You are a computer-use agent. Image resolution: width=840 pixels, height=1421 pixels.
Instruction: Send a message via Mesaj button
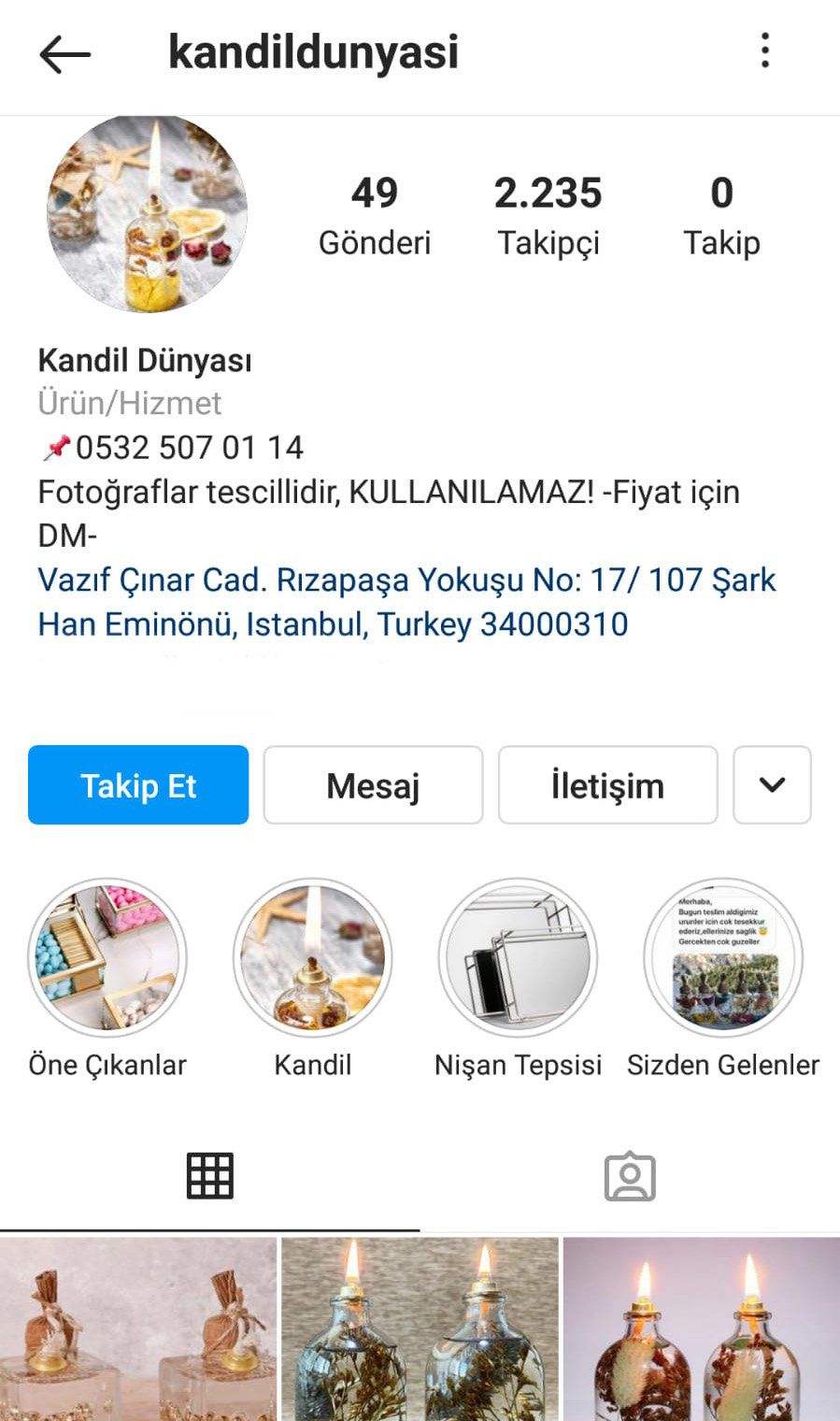click(x=373, y=785)
